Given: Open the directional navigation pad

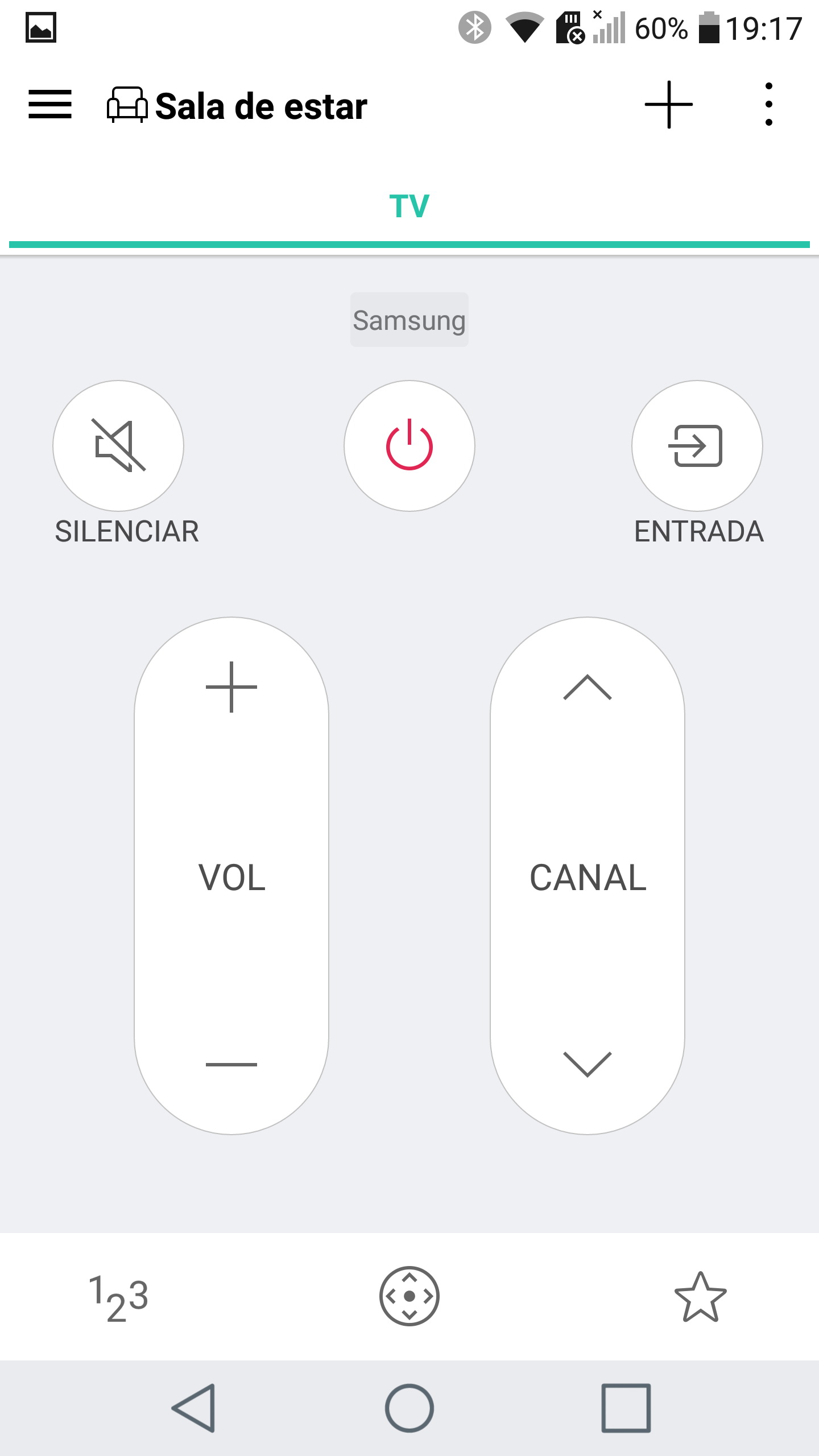Looking at the screenshot, I should pyautogui.click(x=409, y=1296).
